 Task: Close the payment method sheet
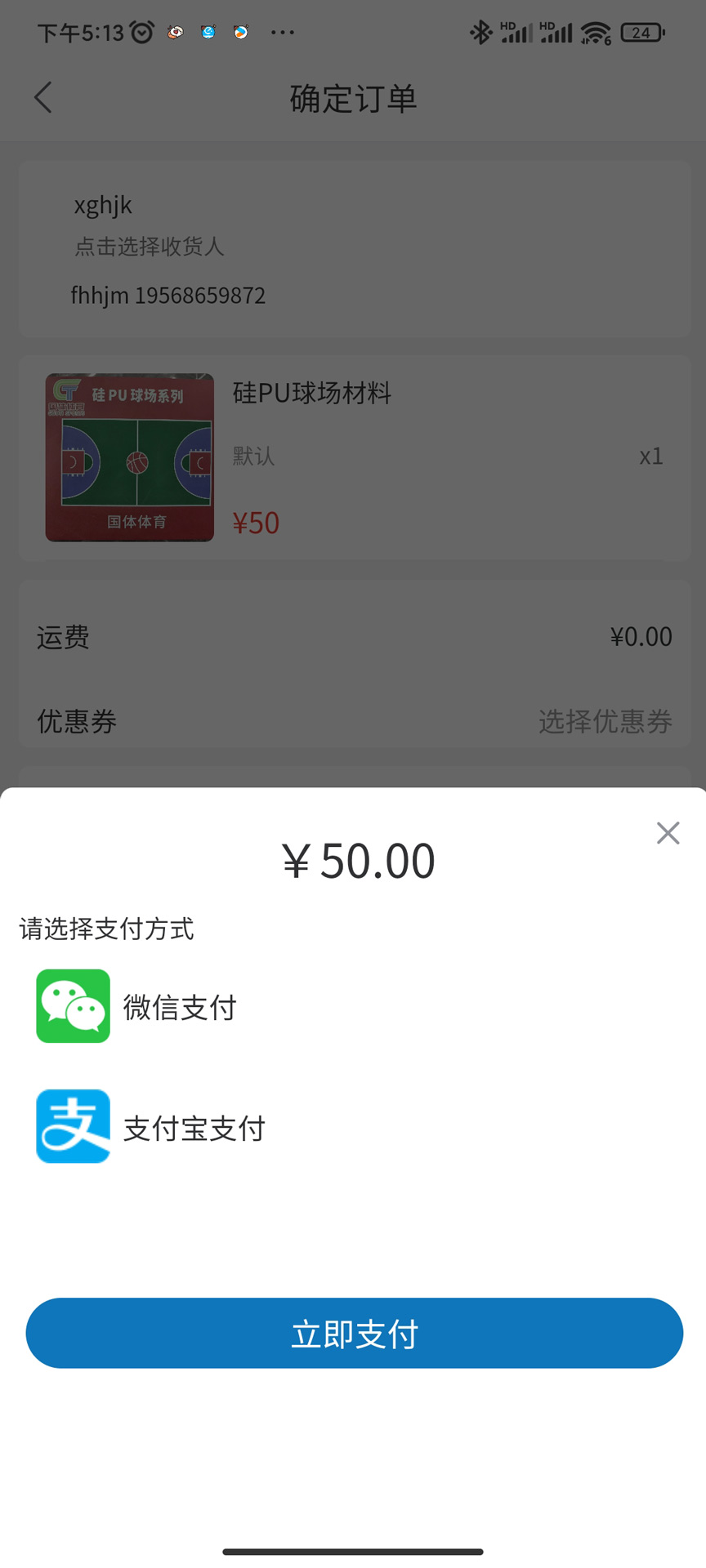point(668,833)
